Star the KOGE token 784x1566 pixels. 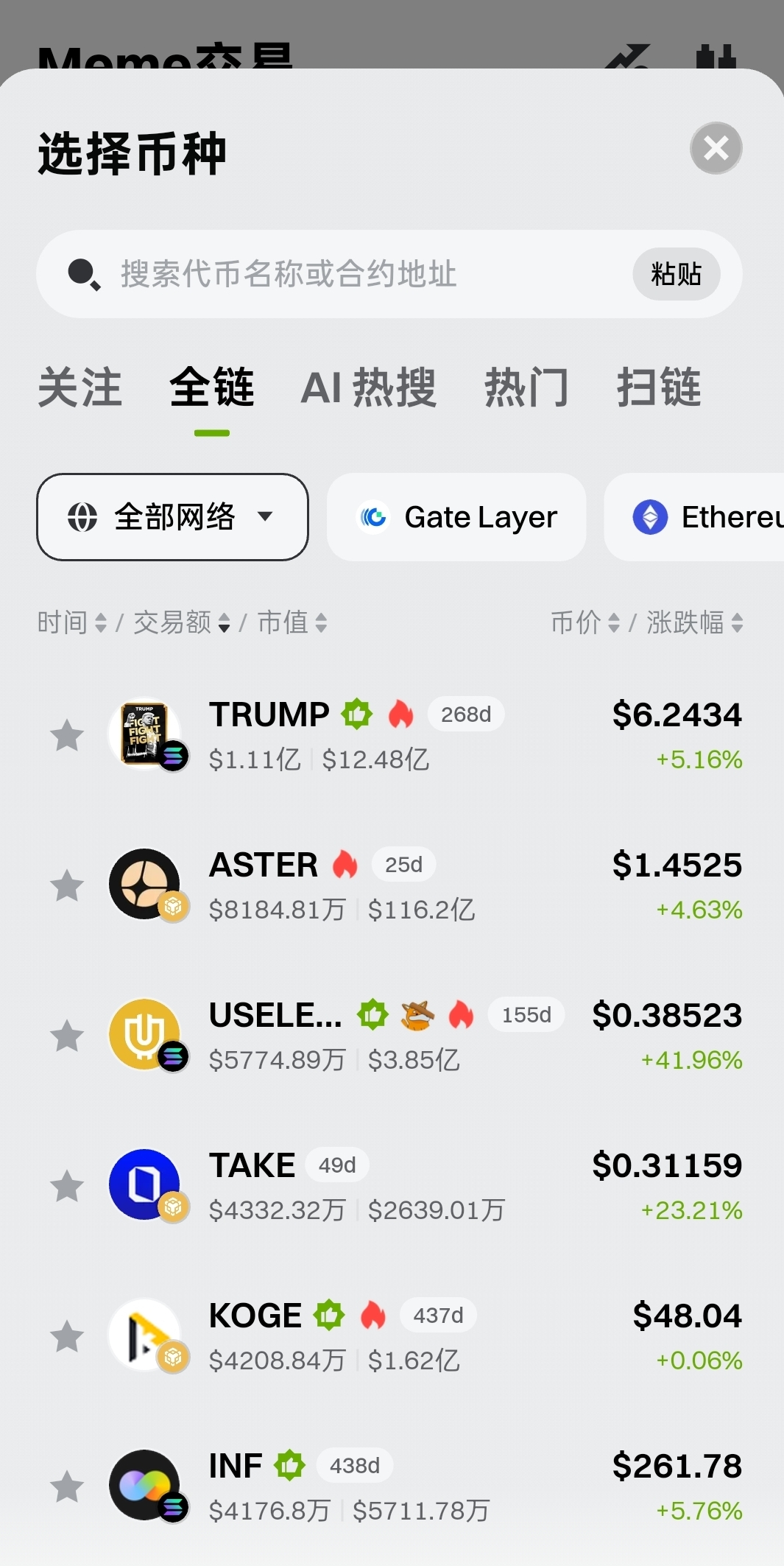coord(67,1336)
